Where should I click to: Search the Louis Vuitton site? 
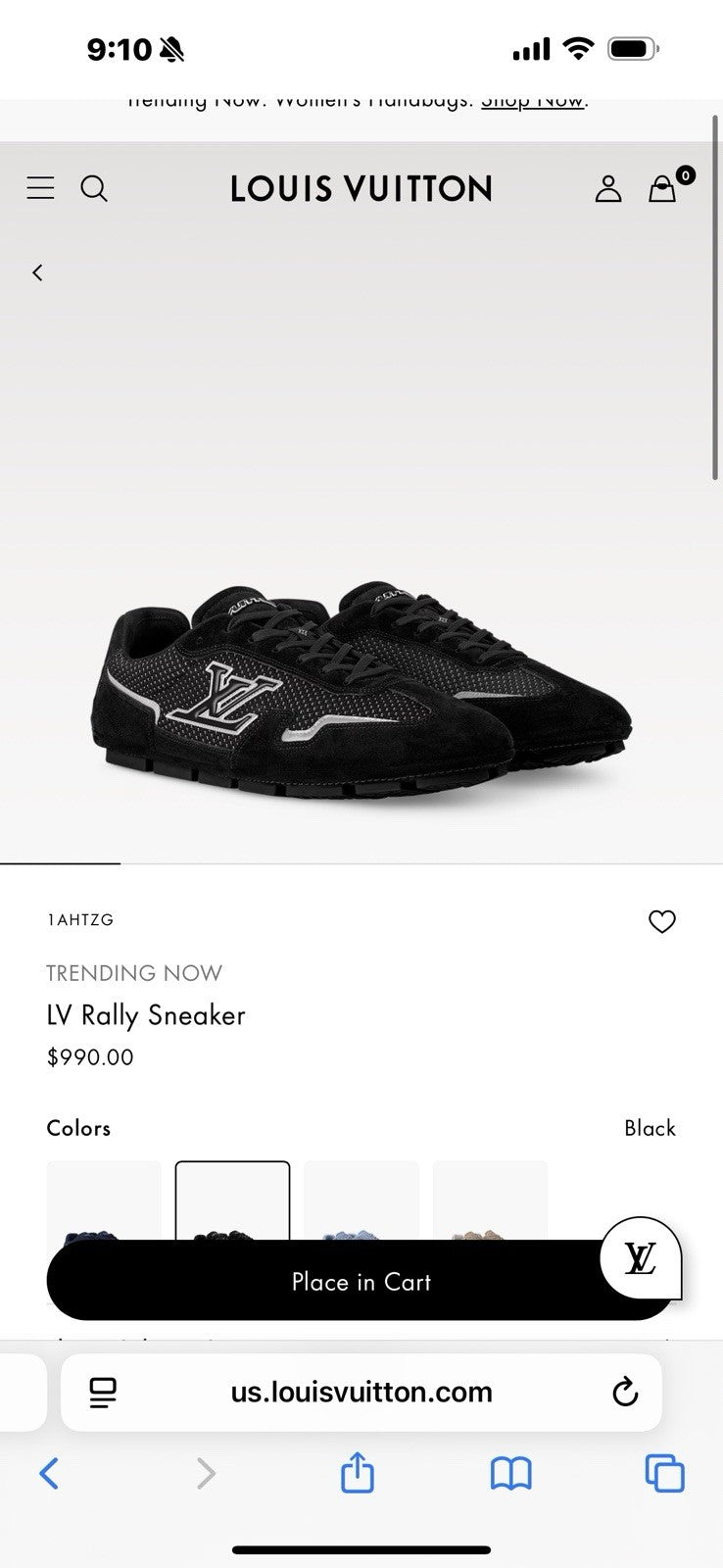94,188
